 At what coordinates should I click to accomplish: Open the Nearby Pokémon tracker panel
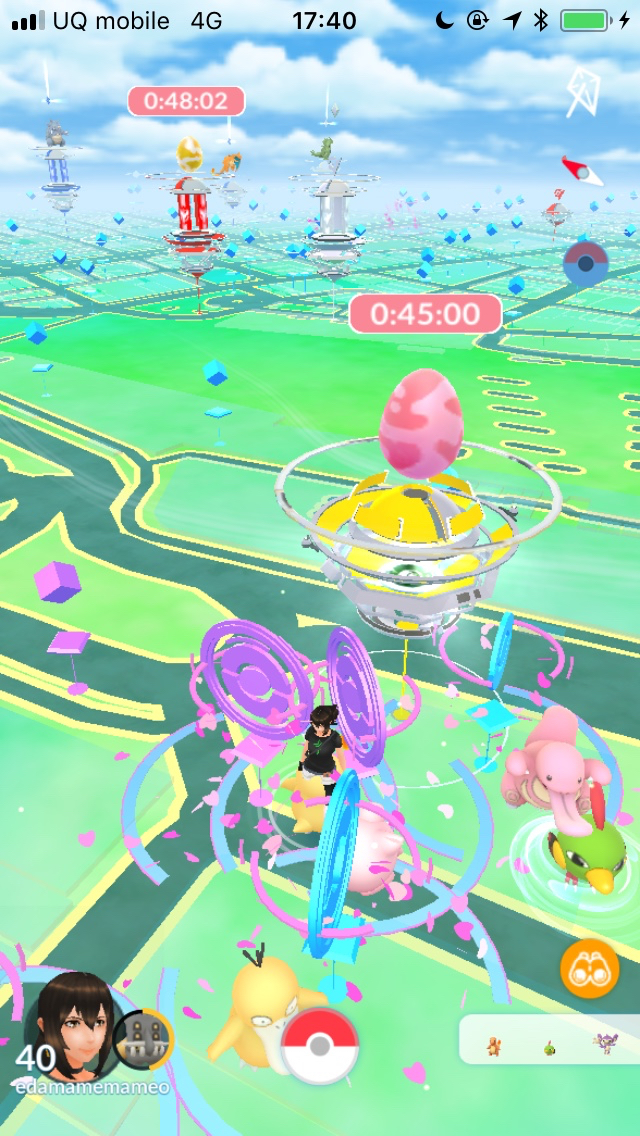[x=549, y=1039]
